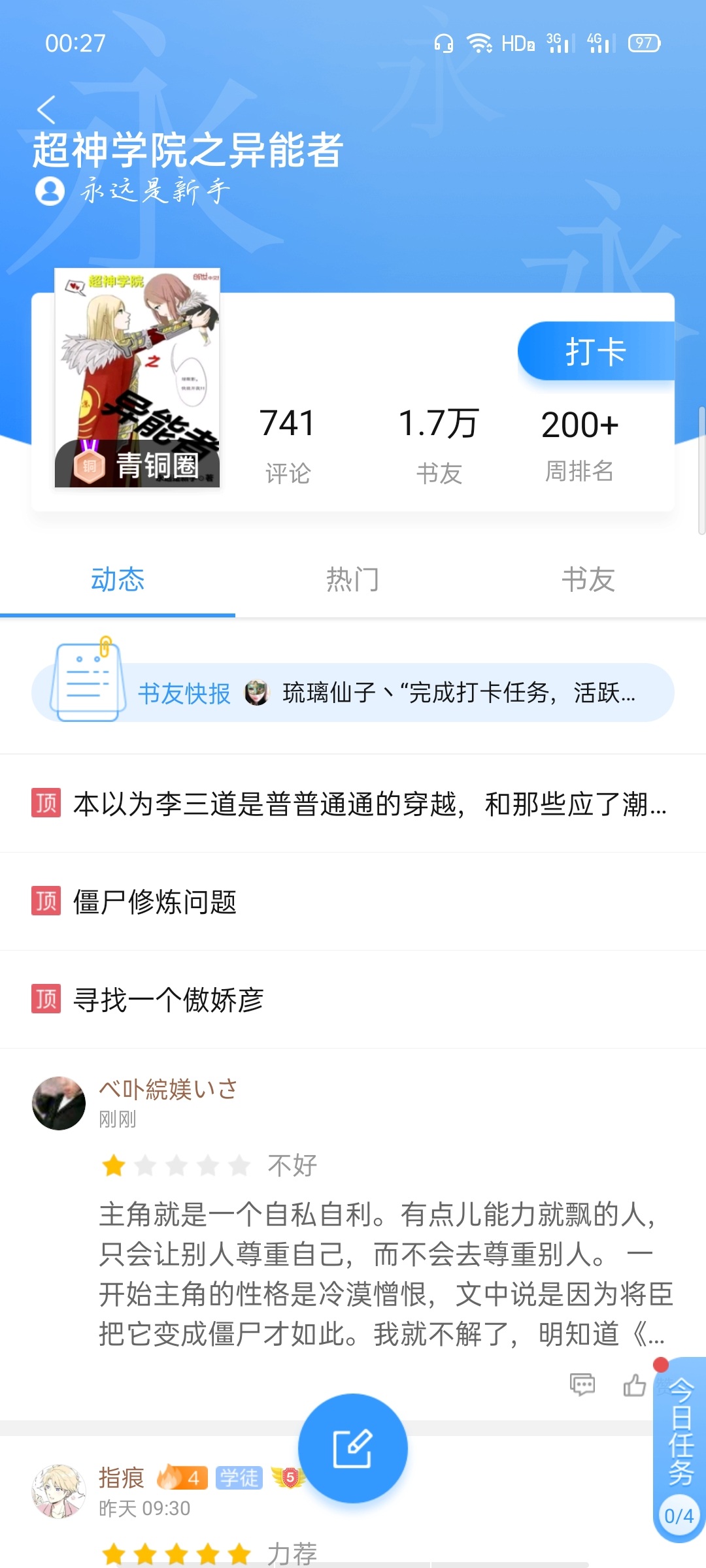Open pinned post 寻找一个傲娇彦
Viewport: 706px width, 1568px height.
click(x=168, y=1000)
